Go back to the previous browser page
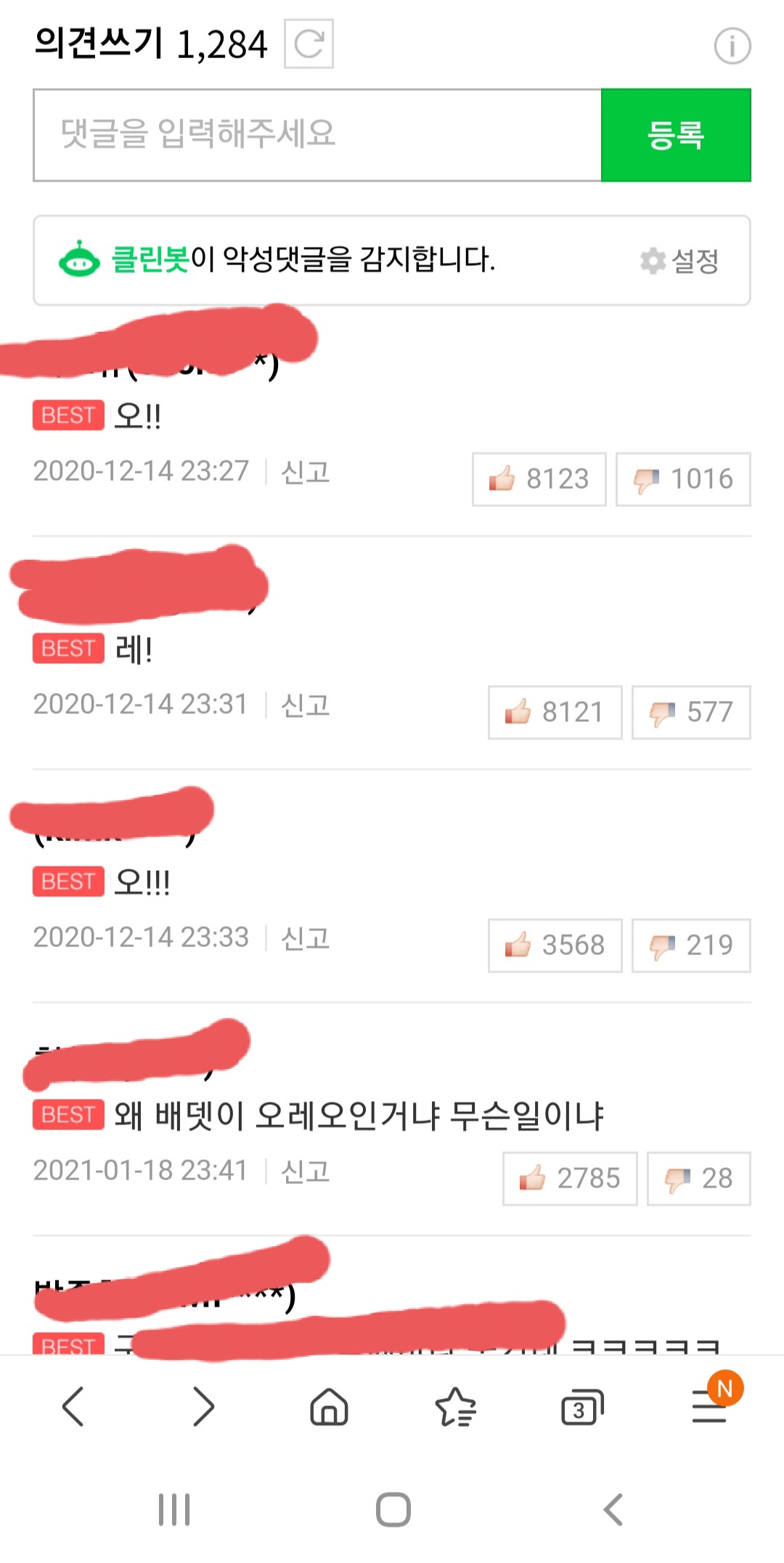Image resolution: width=784 pixels, height=1563 pixels. point(73,1407)
